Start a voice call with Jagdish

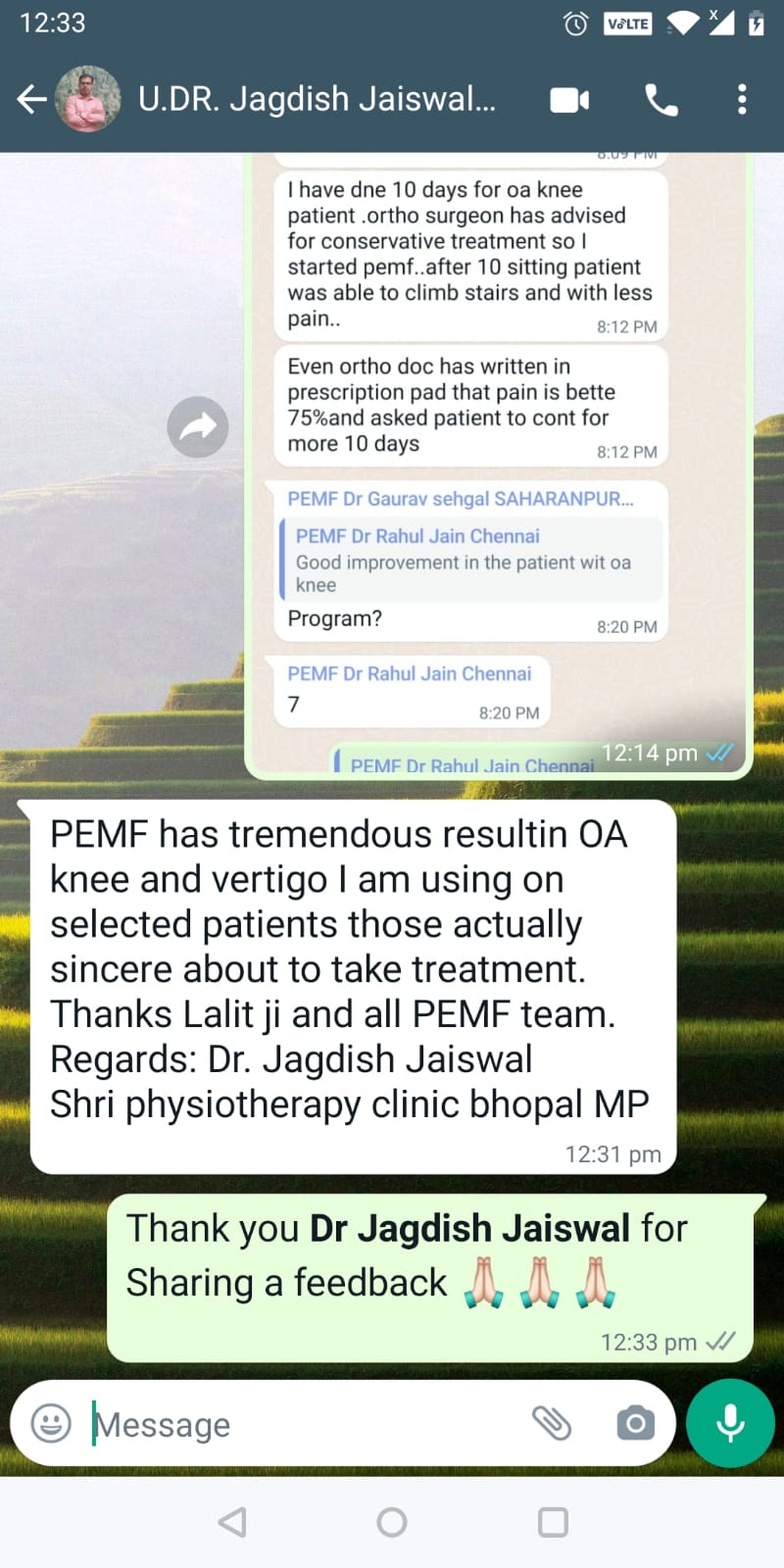[x=661, y=100]
